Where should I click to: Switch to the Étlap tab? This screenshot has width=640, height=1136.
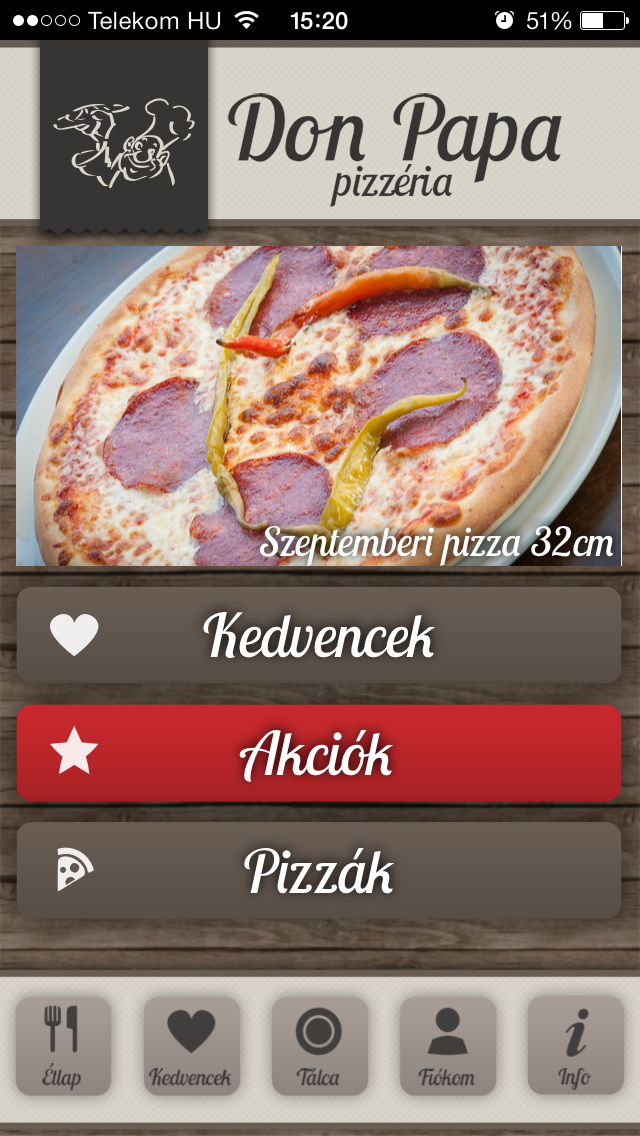(x=63, y=1045)
